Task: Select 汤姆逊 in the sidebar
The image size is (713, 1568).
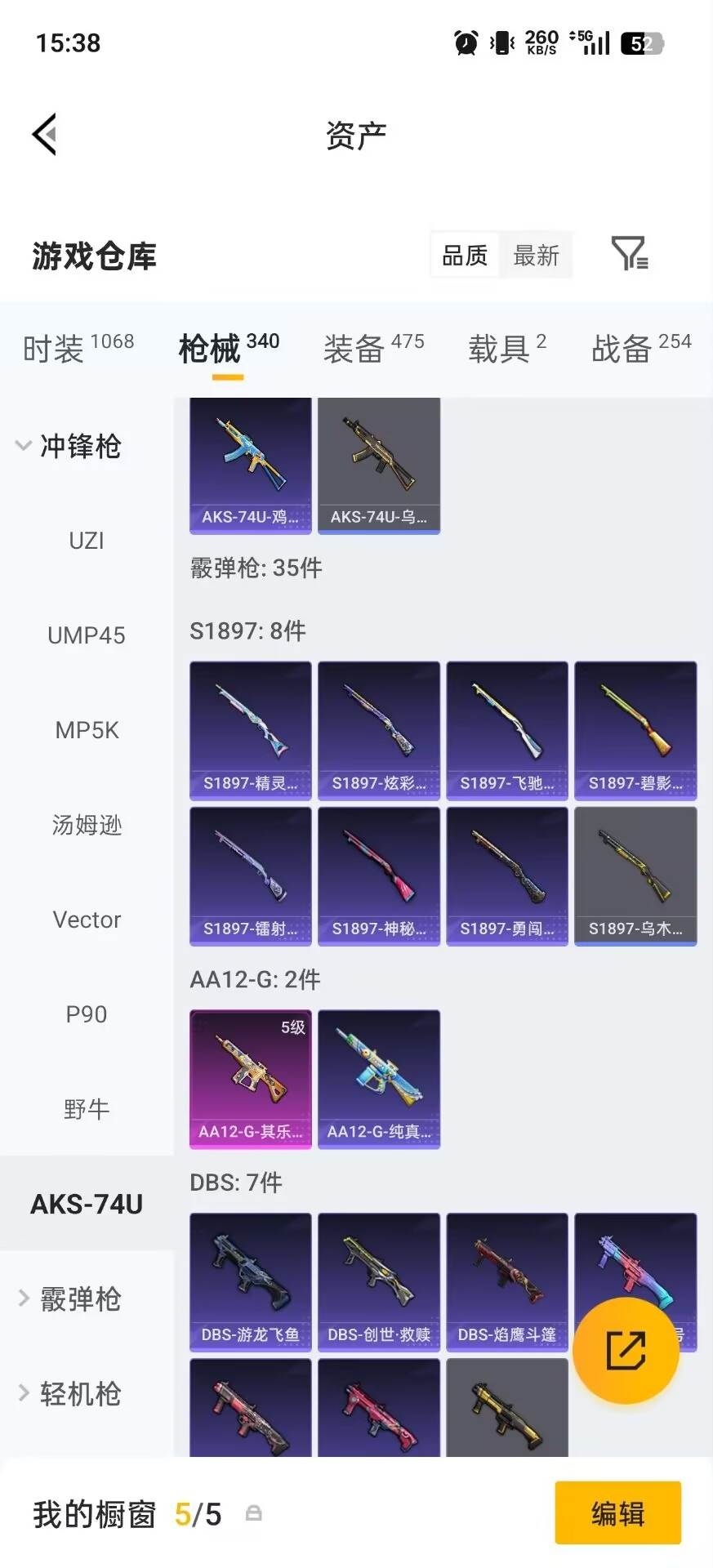Action: tap(87, 825)
